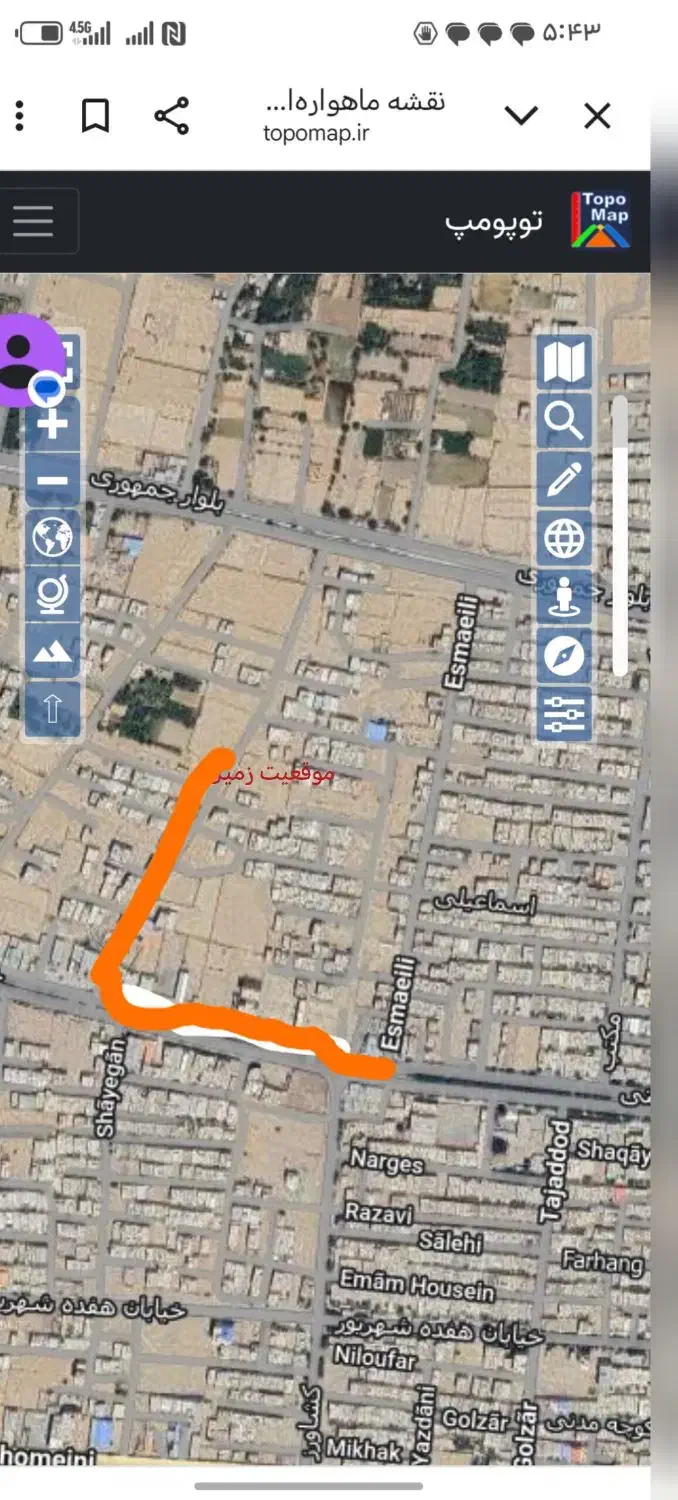Tap the globe grid icon
The width and height of the screenshot is (678, 1500).
[564, 539]
